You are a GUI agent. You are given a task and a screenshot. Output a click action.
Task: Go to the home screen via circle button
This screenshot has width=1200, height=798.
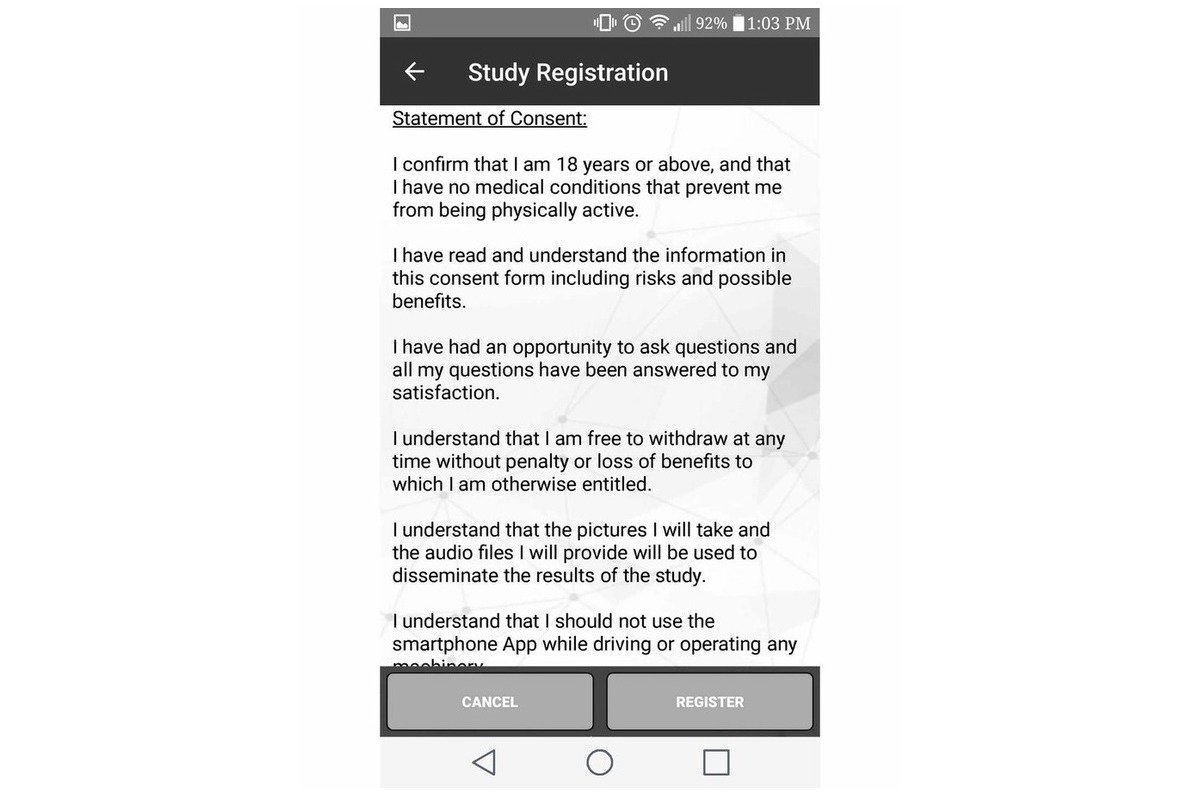(600, 763)
